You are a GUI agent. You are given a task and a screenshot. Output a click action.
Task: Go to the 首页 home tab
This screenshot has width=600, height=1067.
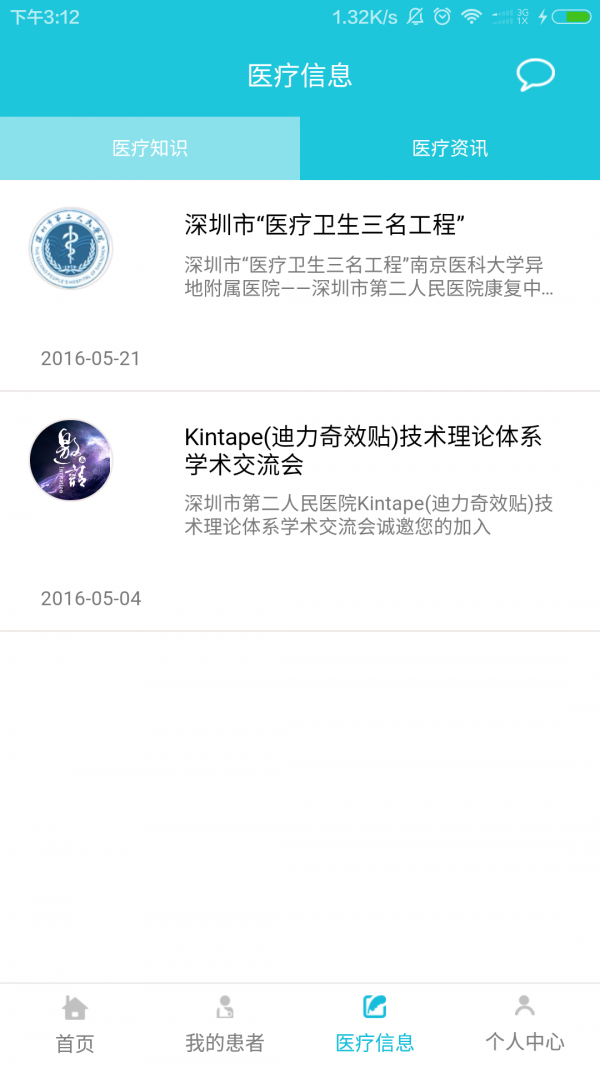(x=75, y=1024)
